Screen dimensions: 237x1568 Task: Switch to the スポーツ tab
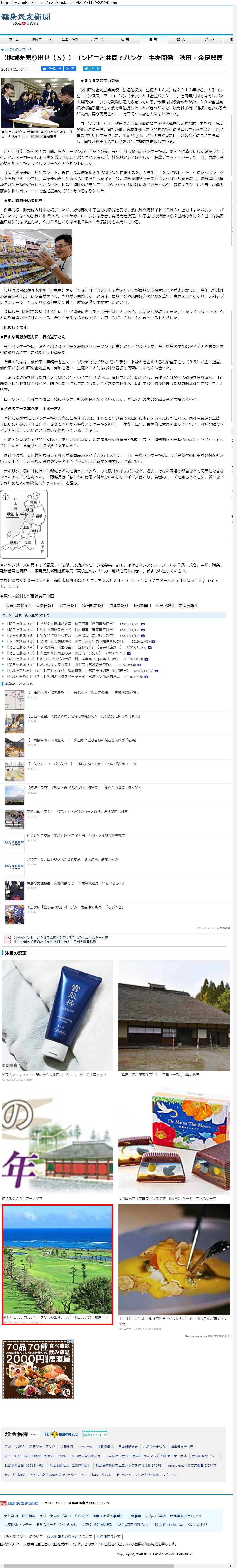tap(97, 39)
